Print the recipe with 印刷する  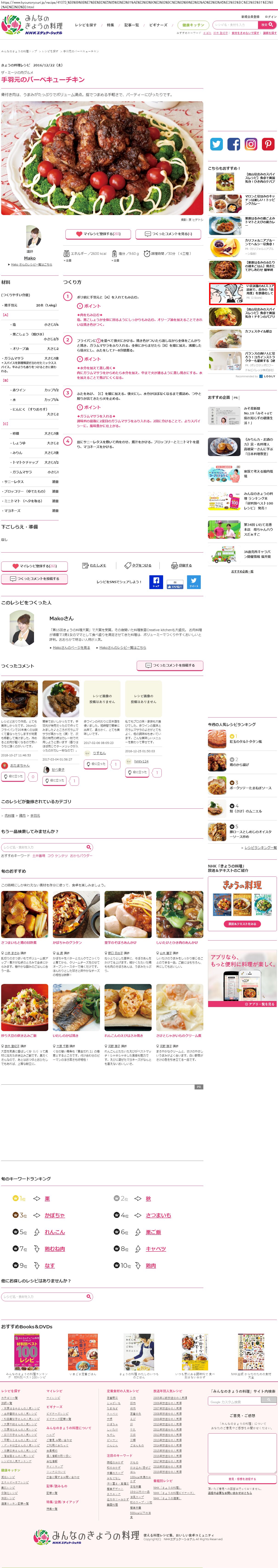point(181,565)
